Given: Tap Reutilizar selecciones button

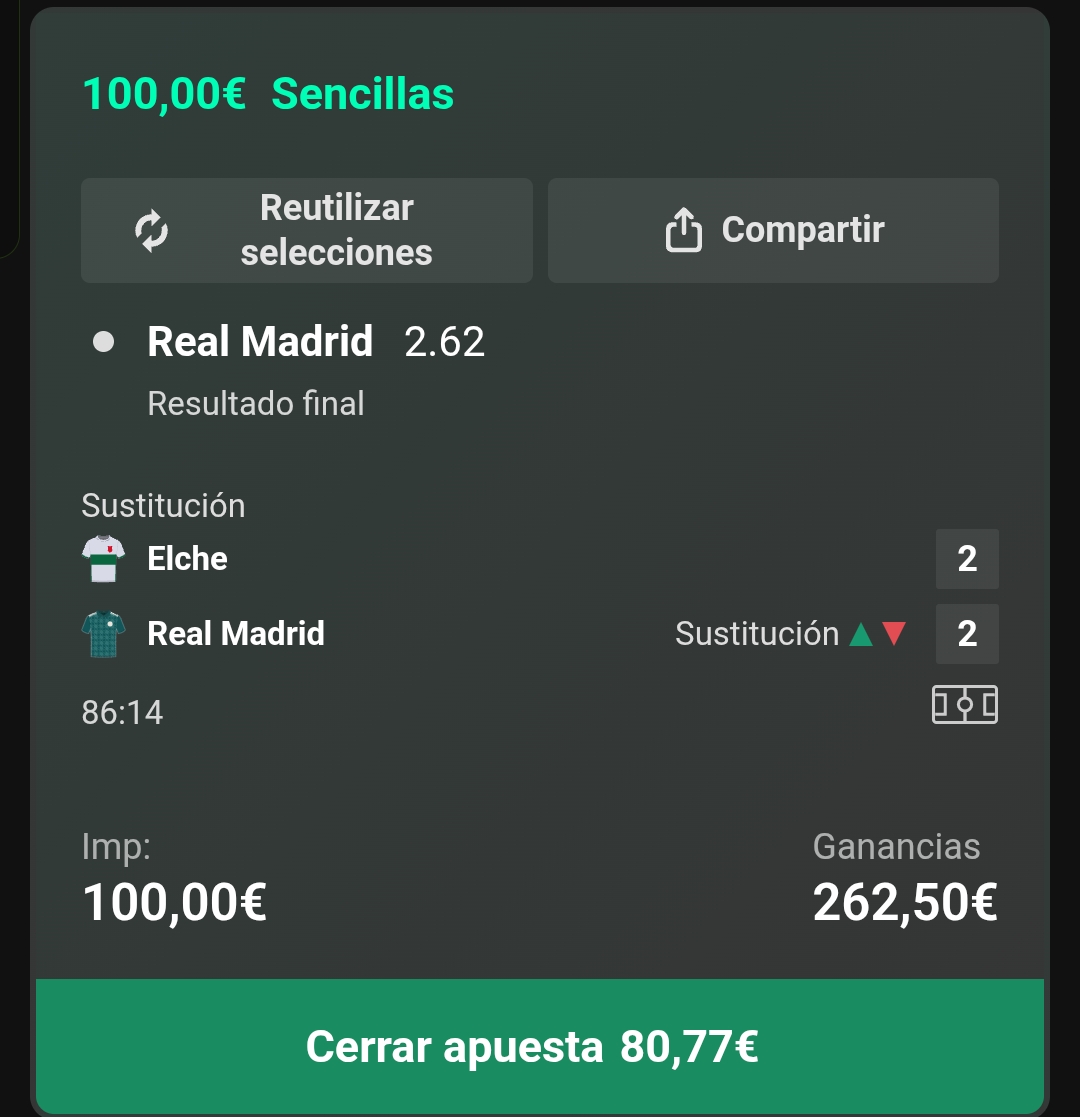Looking at the screenshot, I should pos(306,230).
